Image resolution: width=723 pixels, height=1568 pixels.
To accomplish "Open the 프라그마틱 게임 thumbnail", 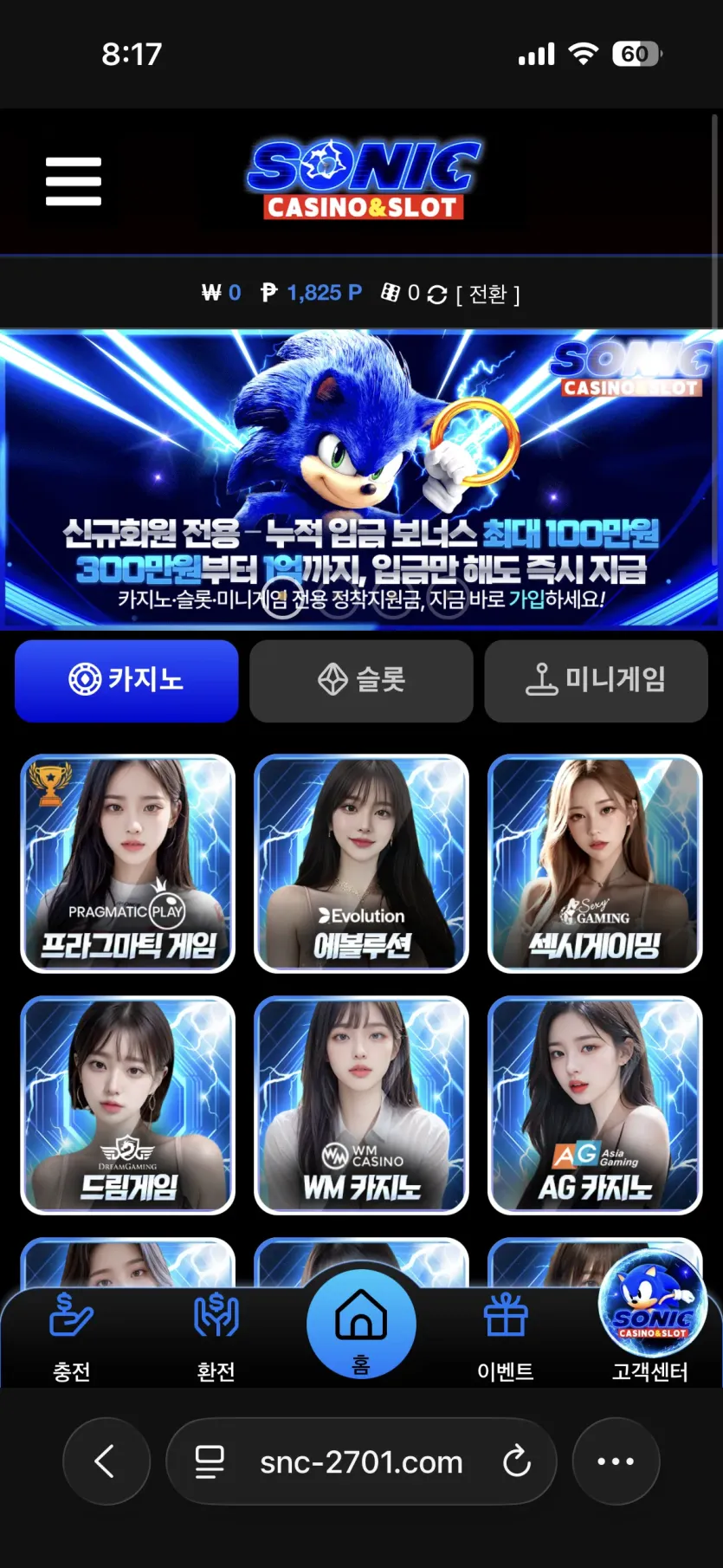I will pos(127,864).
